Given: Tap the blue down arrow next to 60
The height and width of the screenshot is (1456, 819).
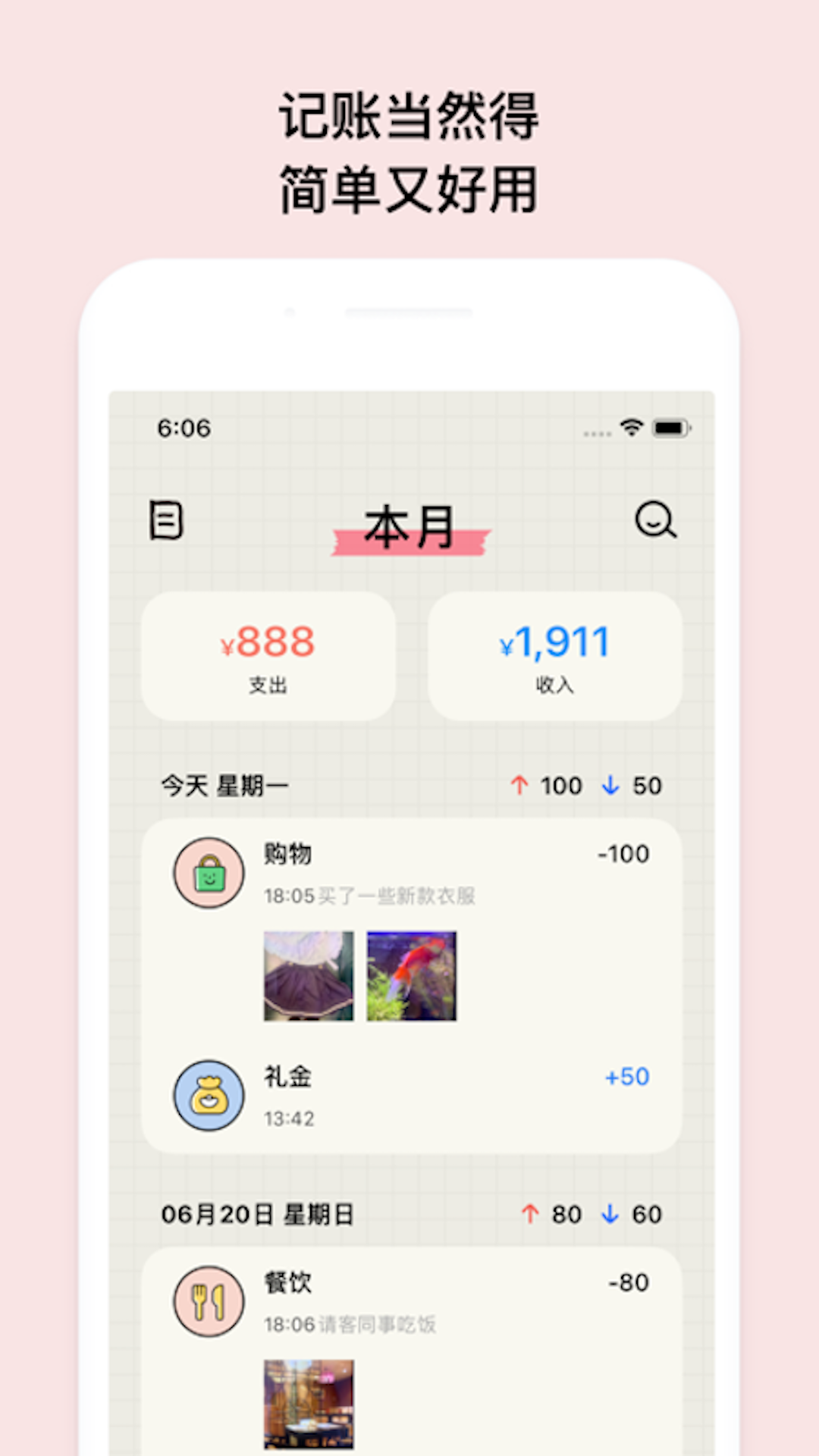Looking at the screenshot, I should pyautogui.click(x=611, y=1214).
